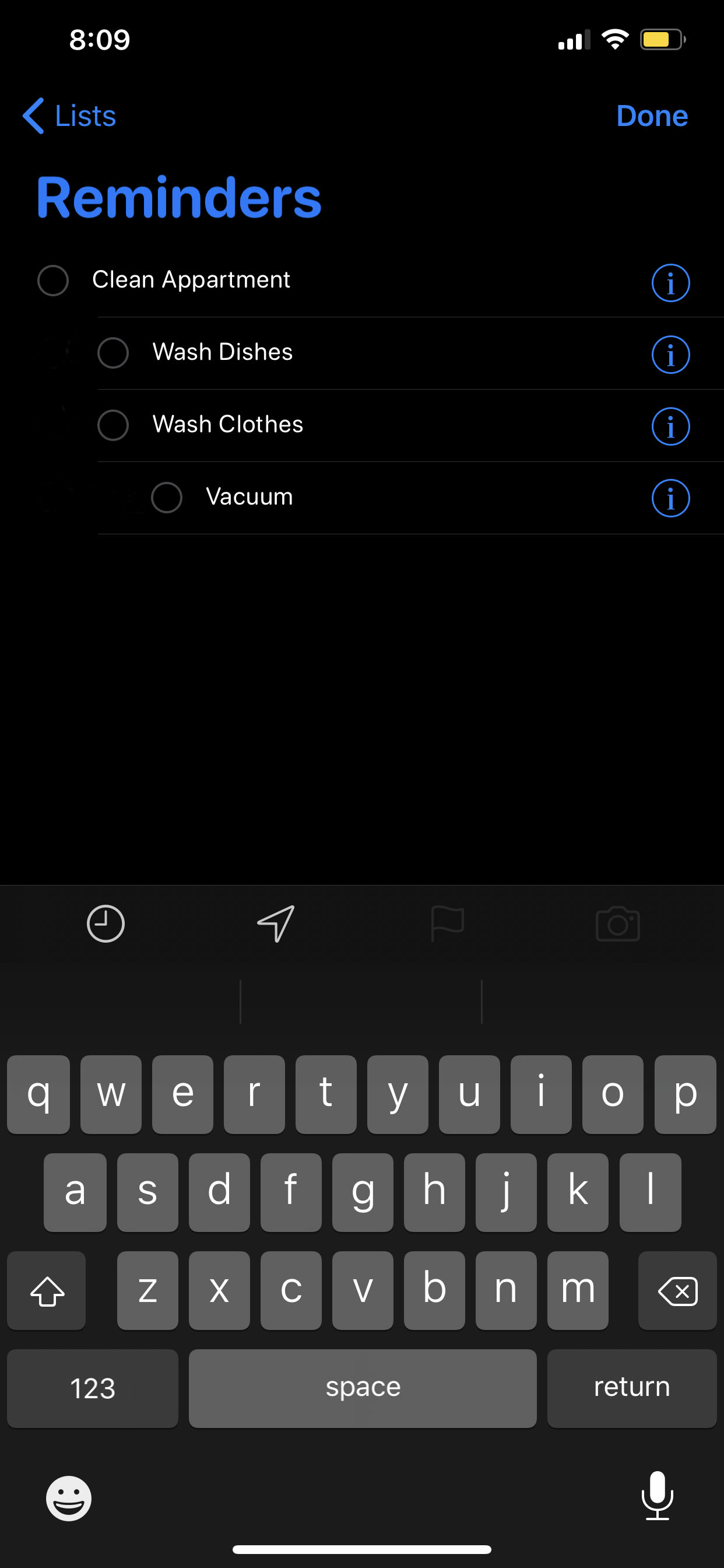The image size is (724, 1568).
Task: Add a location with the arrow icon
Action: click(276, 923)
